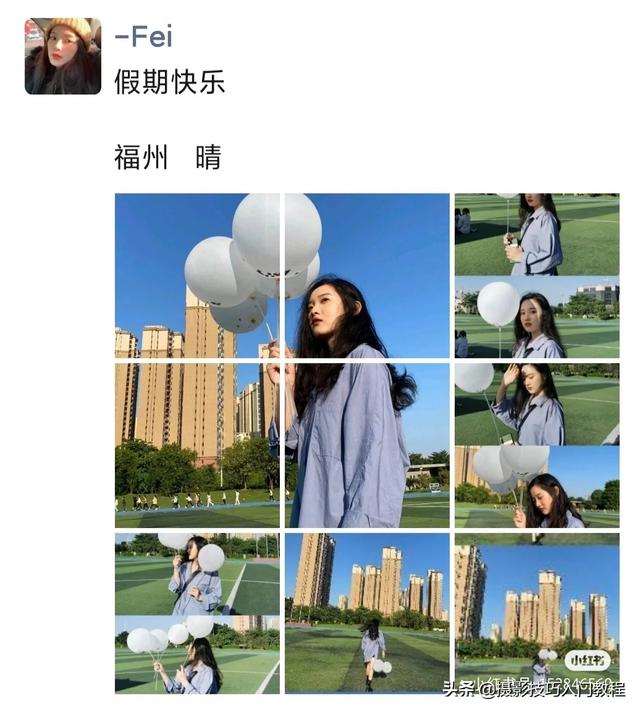
Task: Open the bottom-left tile on the sports field
Action: pyautogui.click(x=198, y=612)
